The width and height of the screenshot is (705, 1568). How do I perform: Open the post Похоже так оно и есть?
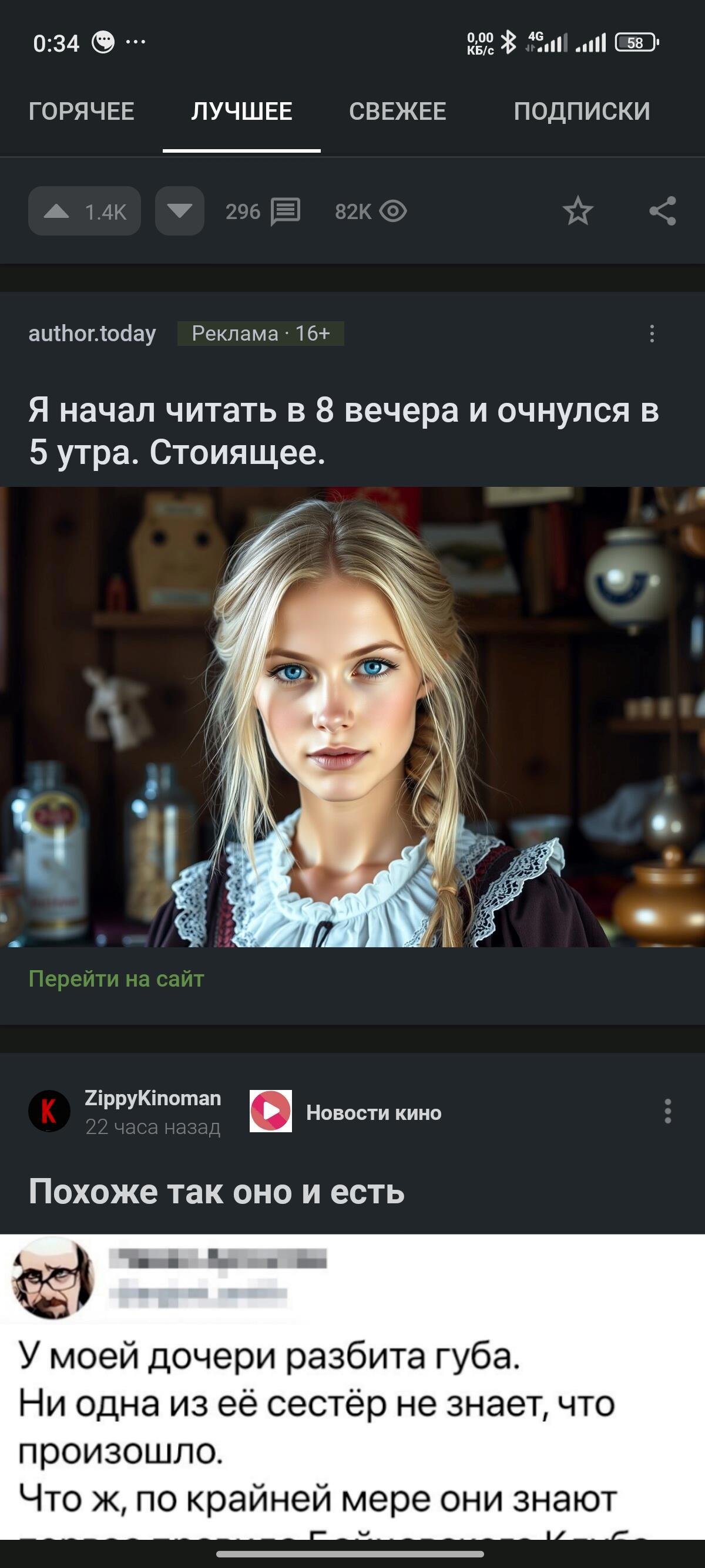[217, 1191]
